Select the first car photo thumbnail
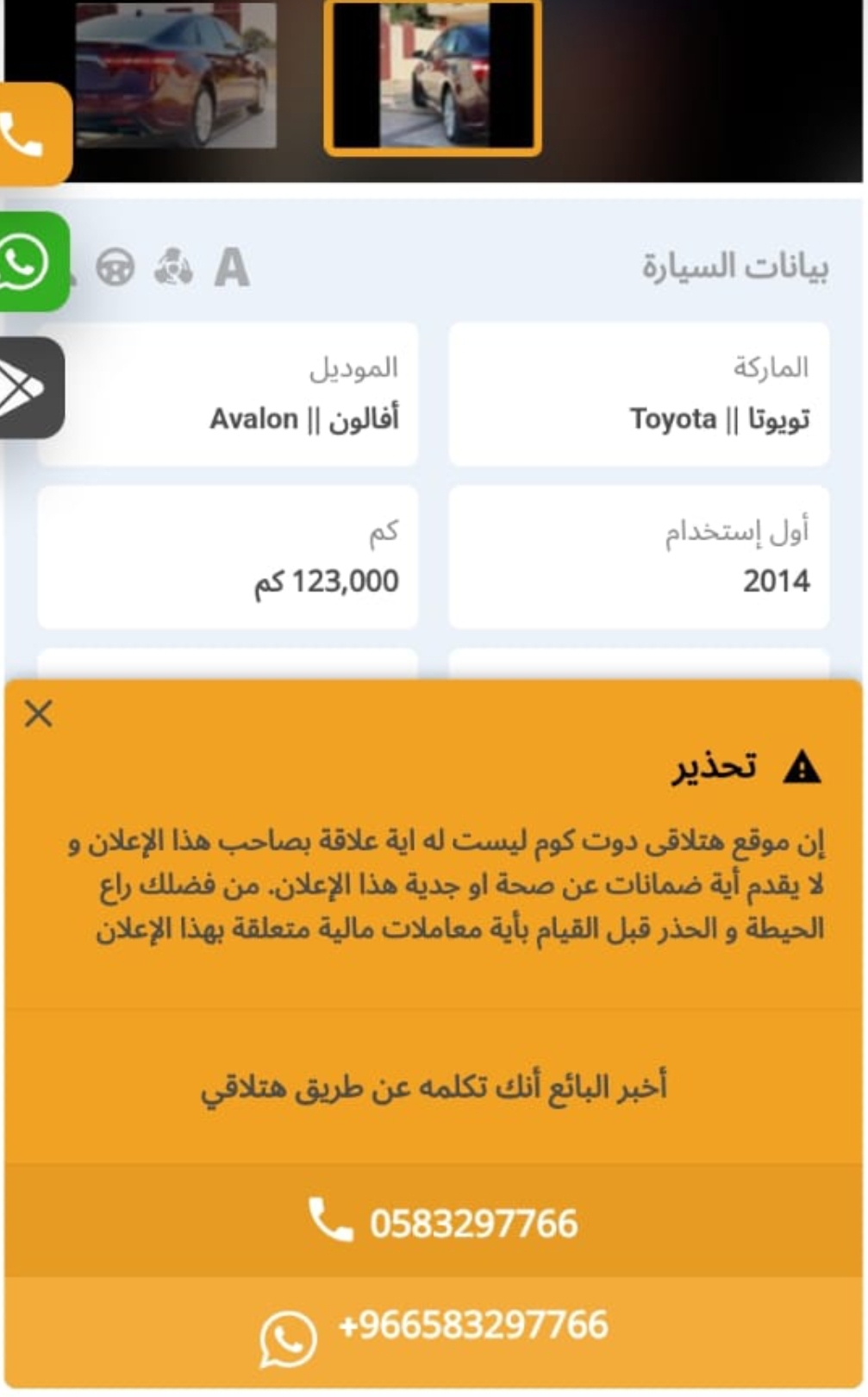Image resolution: width=868 pixels, height=1397 pixels. pyautogui.click(x=176, y=75)
